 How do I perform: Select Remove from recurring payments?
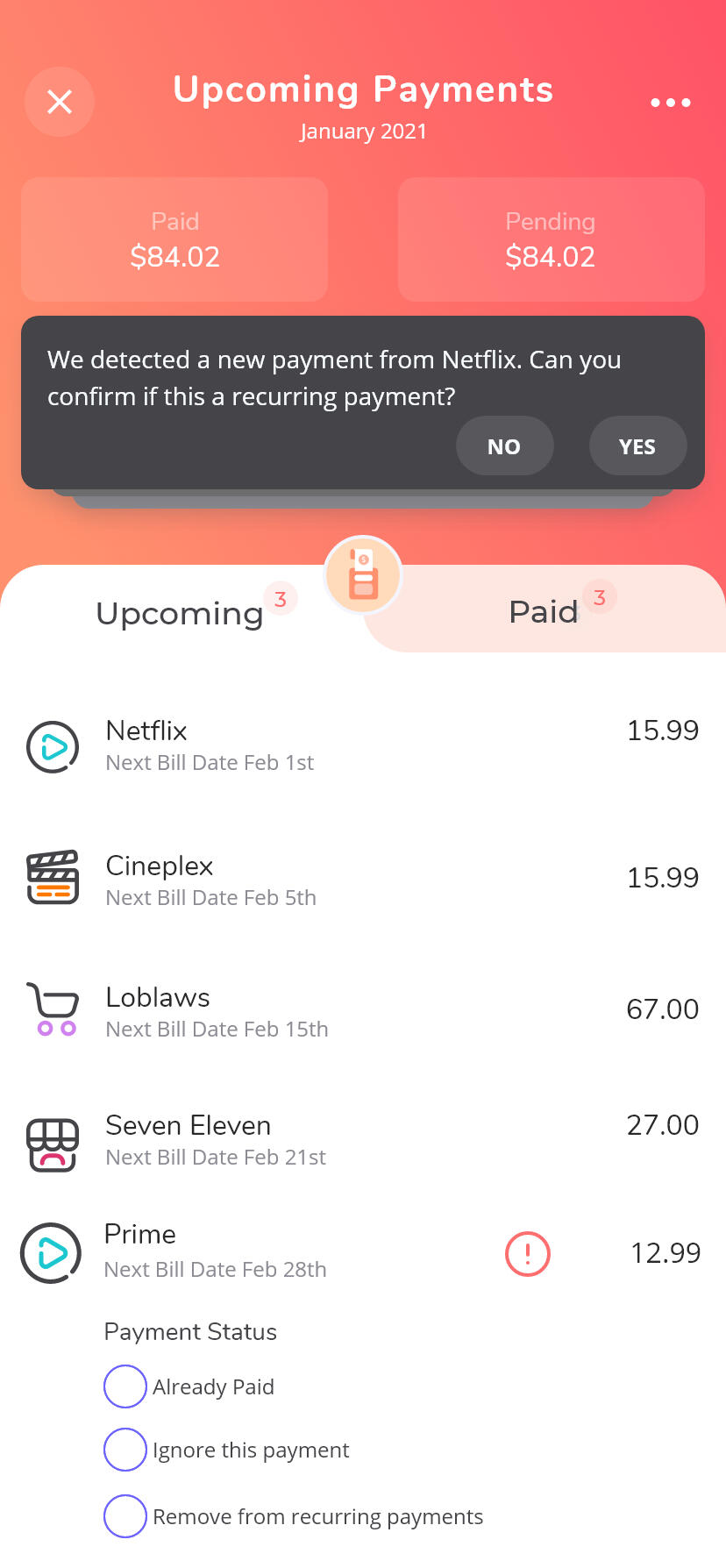125,1516
